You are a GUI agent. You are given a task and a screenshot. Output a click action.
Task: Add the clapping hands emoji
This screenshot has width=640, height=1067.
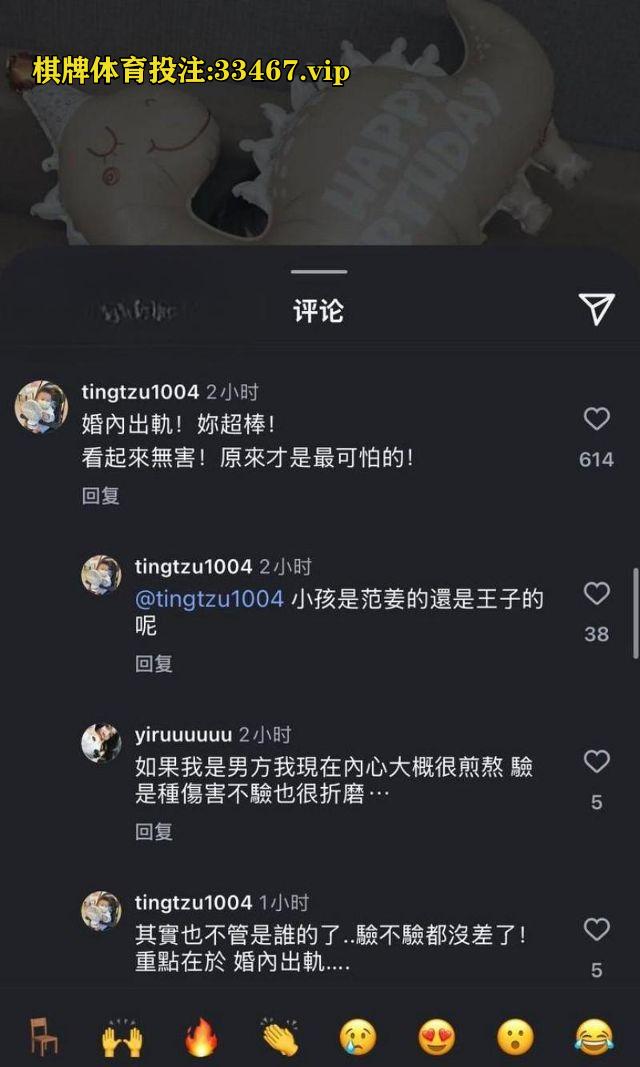coord(280,1038)
